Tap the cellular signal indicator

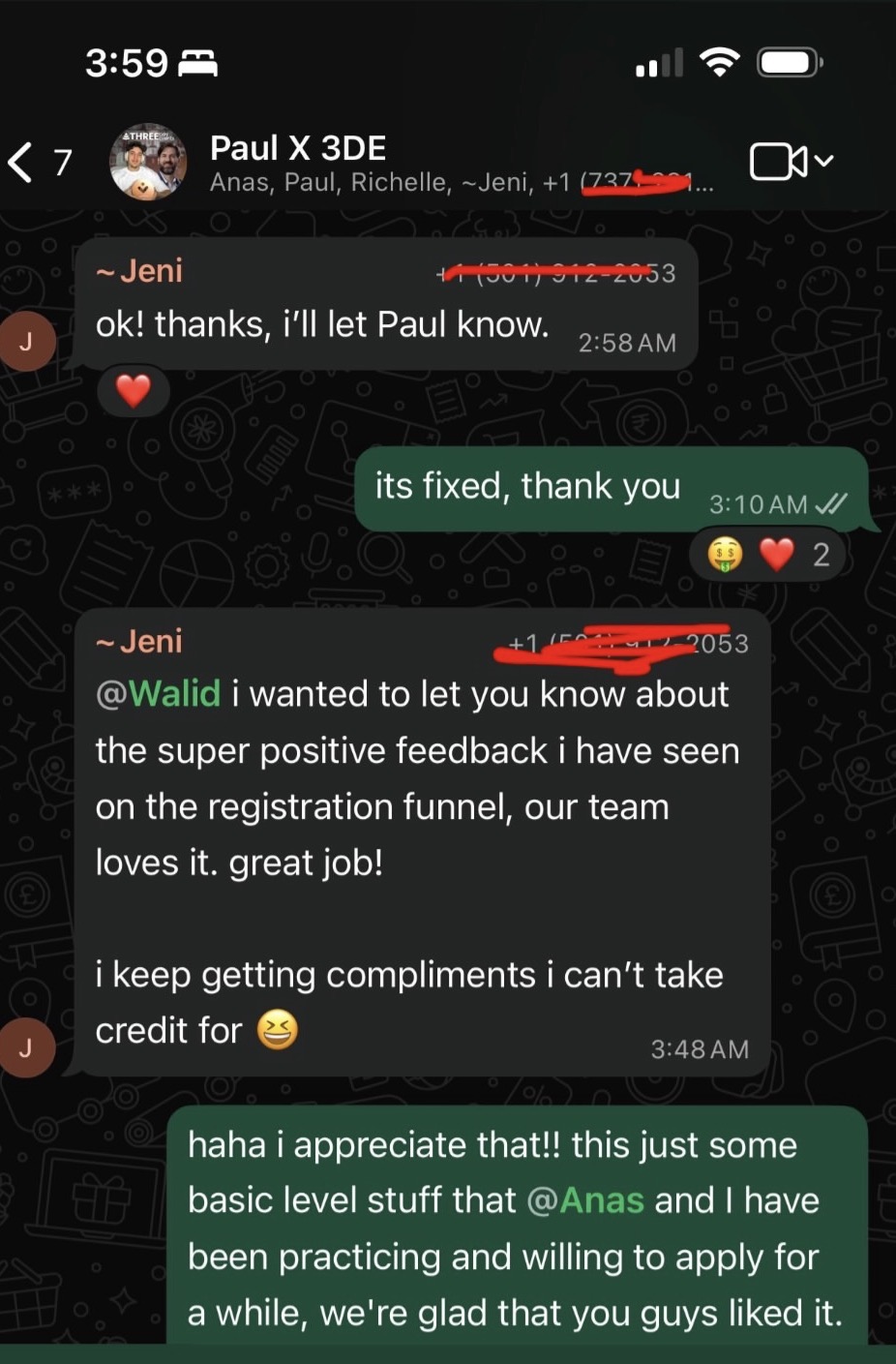(x=658, y=61)
